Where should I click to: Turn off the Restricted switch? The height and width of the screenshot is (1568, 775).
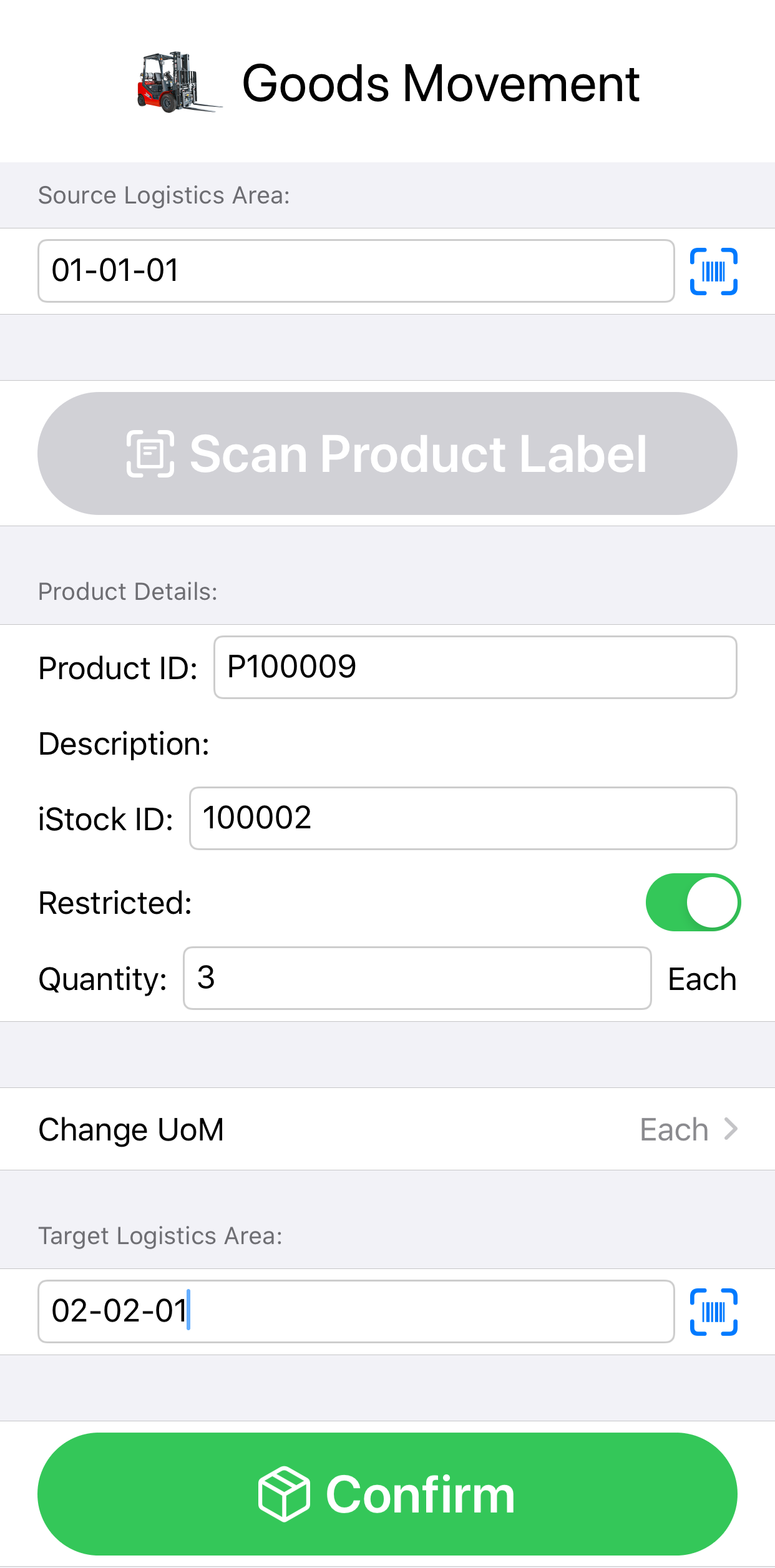pyautogui.click(x=693, y=903)
